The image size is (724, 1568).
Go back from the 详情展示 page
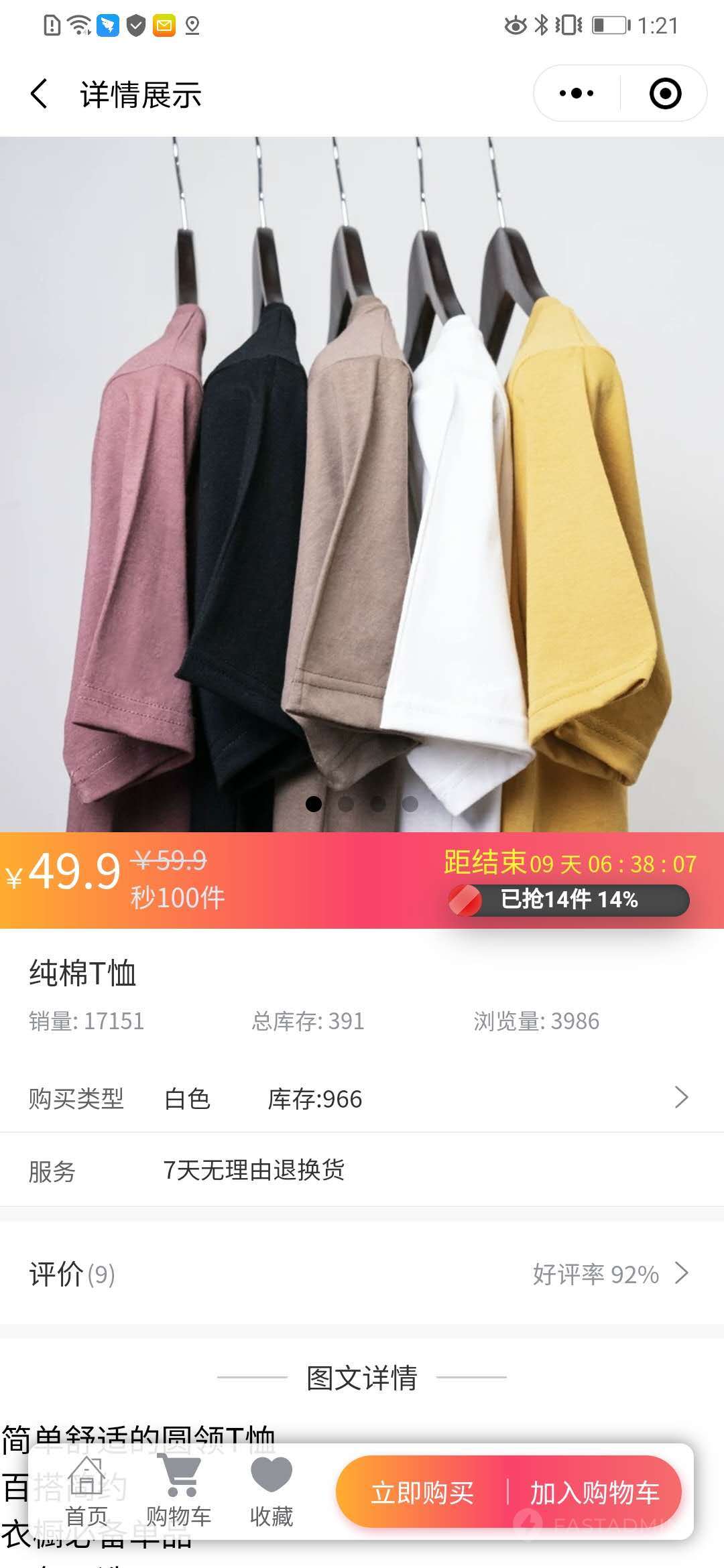coord(40,94)
